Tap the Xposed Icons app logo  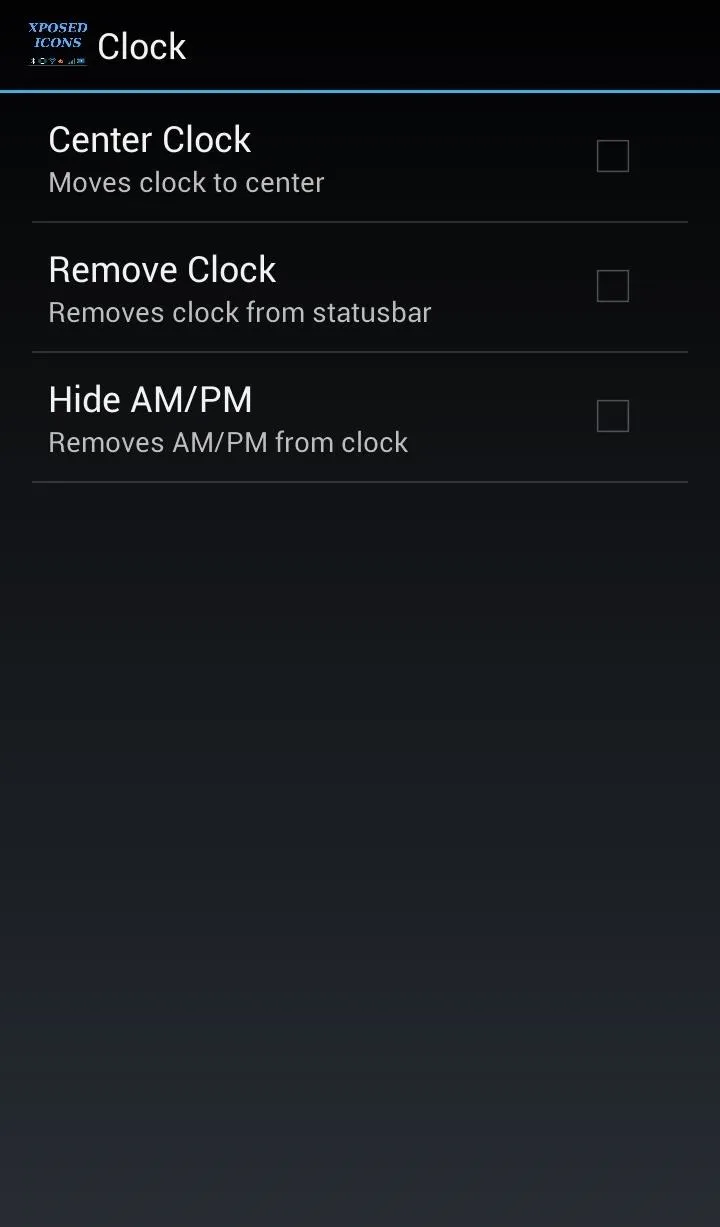[x=57, y=45]
